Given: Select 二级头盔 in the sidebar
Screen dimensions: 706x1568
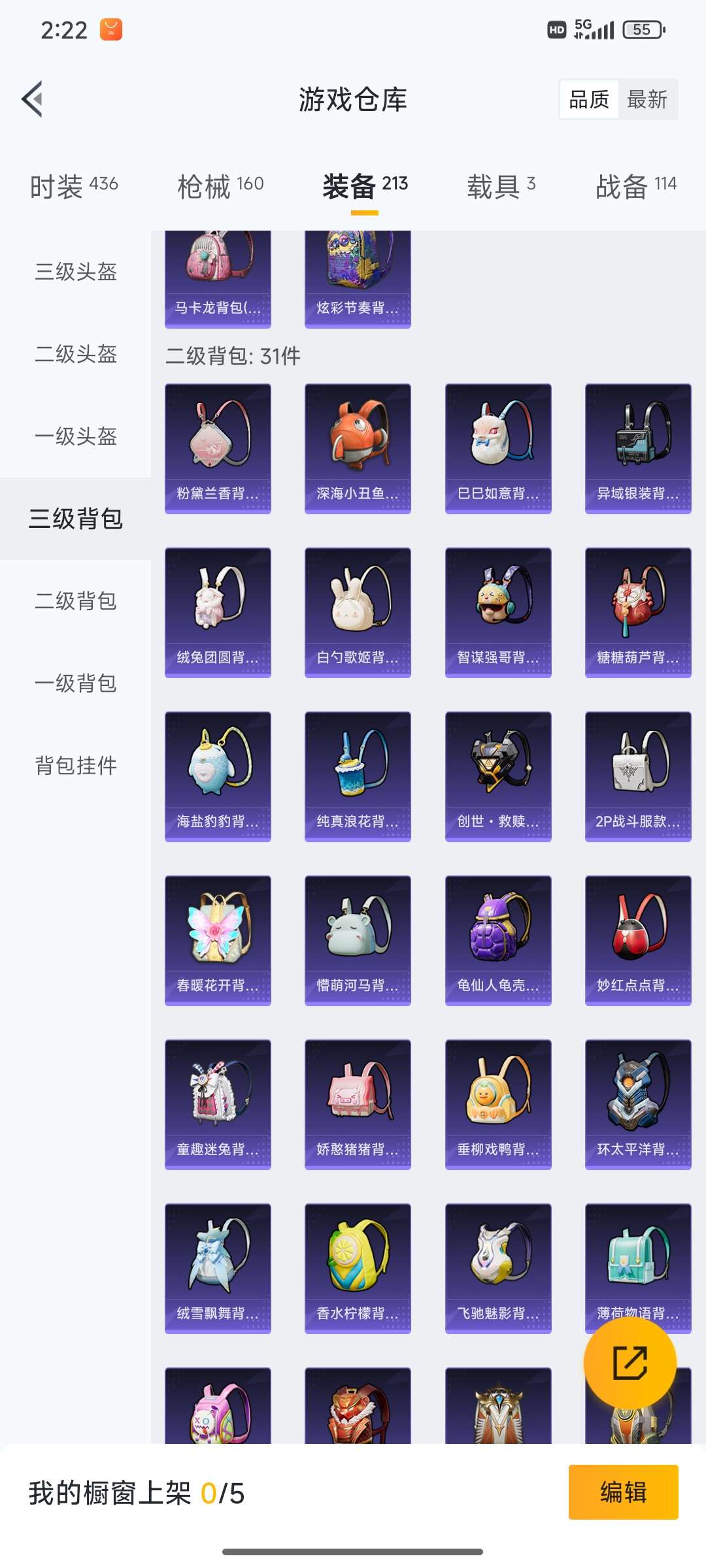Looking at the screenshot, I should click(76, 354).
